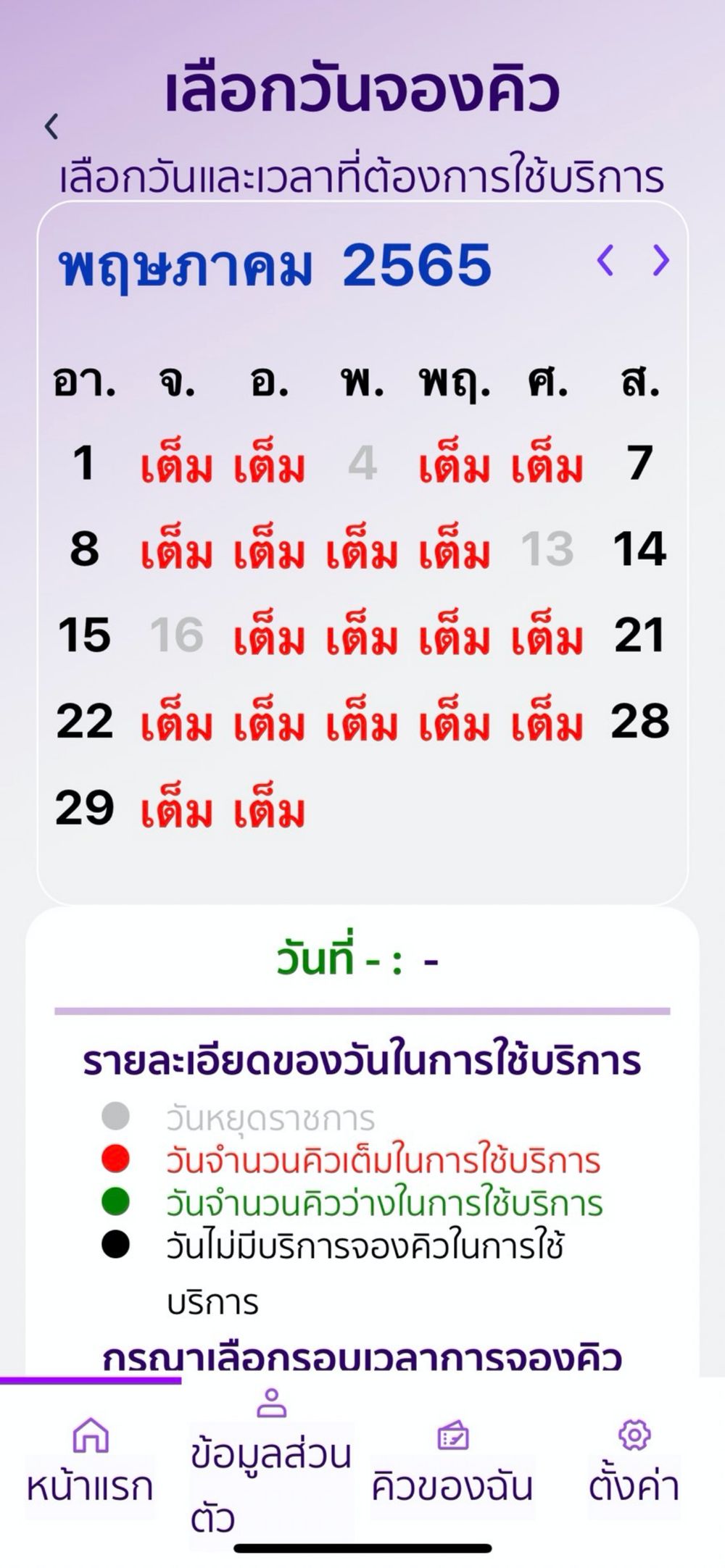Select day 22 for the queue booking
The image size is (725, 1568).
point(84,722)
